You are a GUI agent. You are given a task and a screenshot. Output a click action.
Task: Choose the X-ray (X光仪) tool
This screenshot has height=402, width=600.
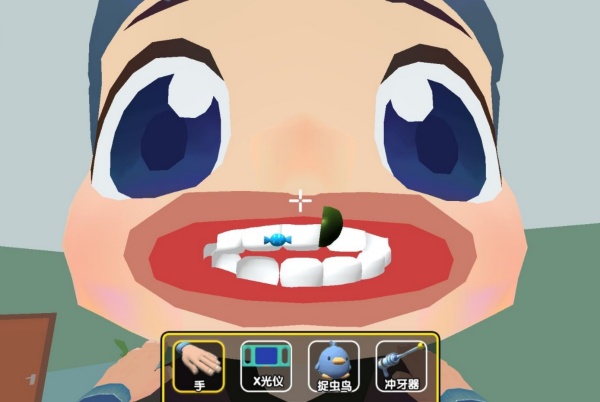[266, 365]
